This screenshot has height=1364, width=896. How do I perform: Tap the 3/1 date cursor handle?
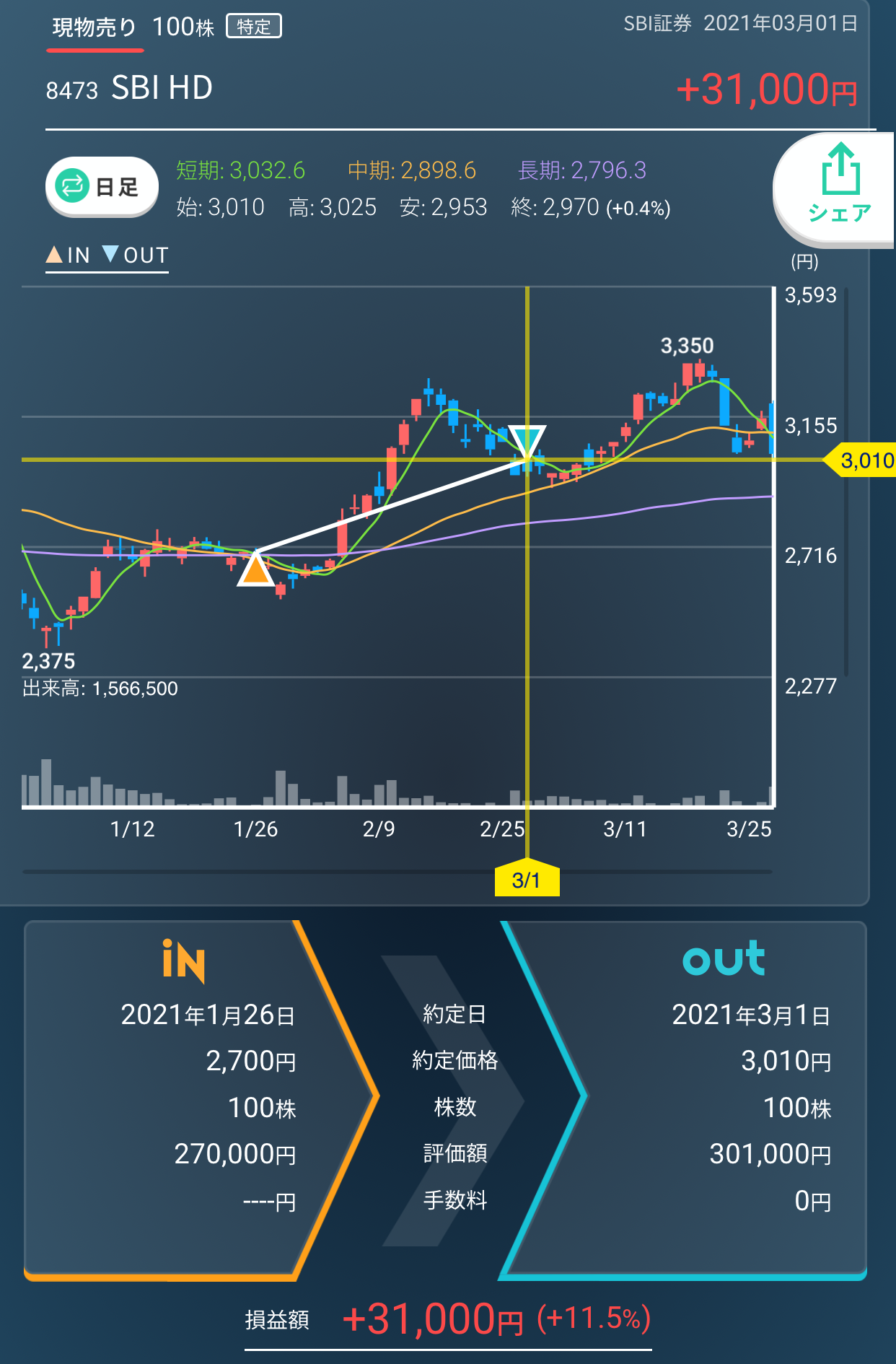pyautogui.click(x=527, y=879)
